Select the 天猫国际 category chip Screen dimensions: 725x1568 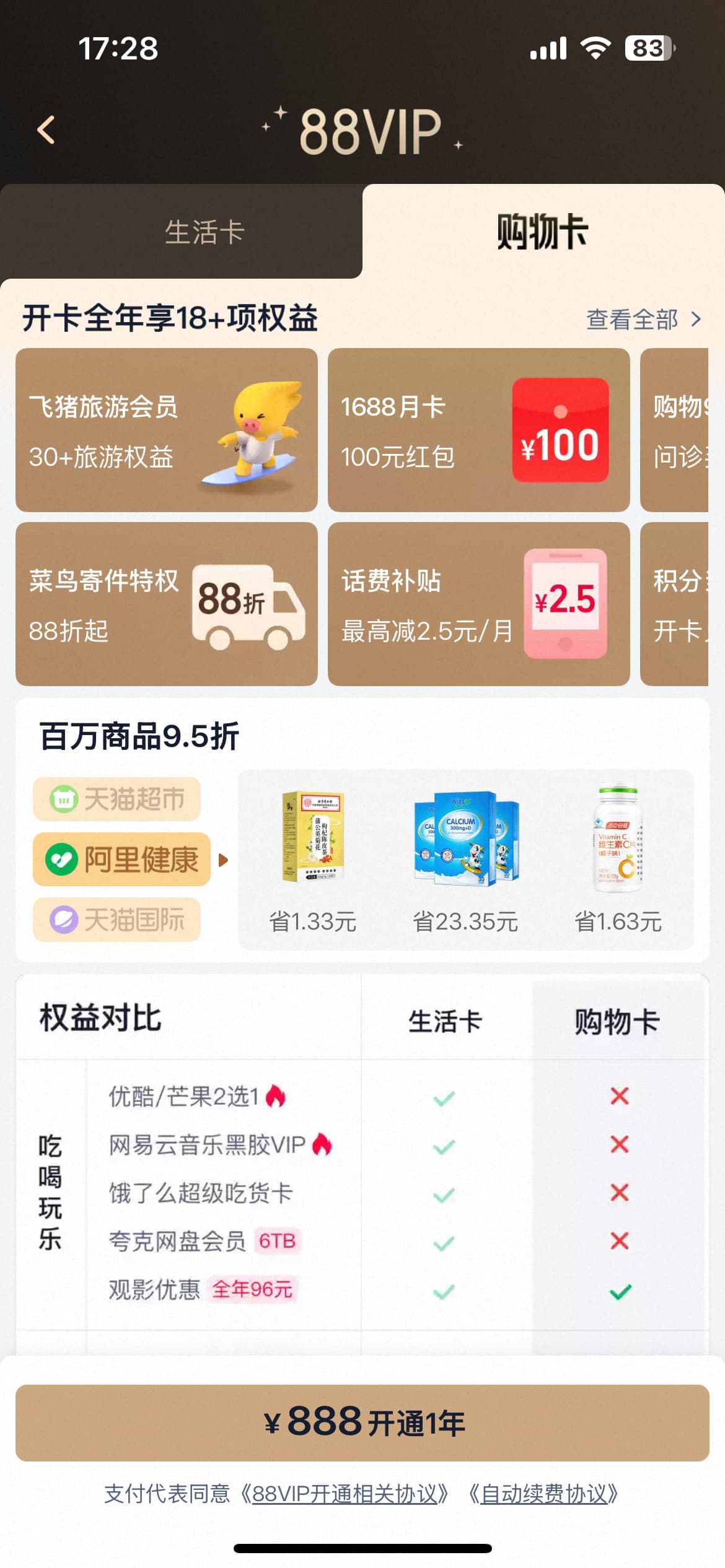[117, 920]
